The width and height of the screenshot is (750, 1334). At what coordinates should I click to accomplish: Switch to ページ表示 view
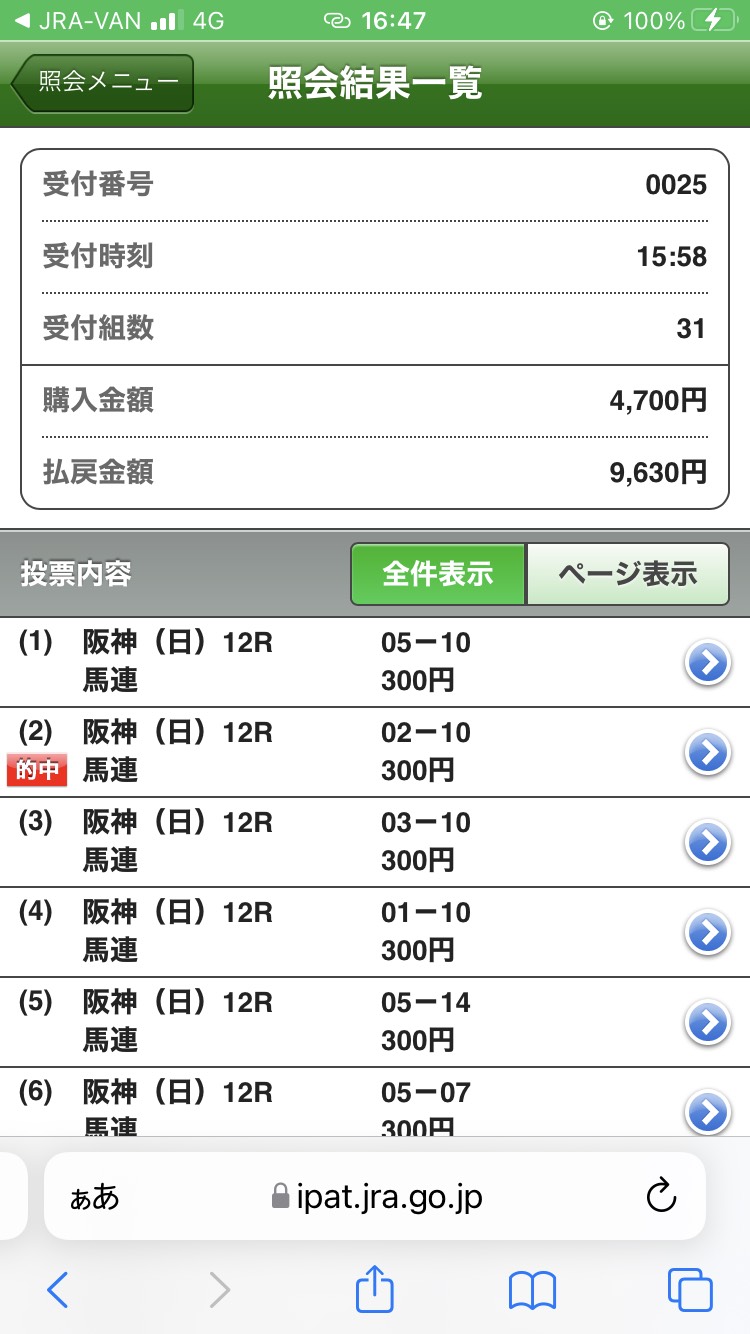[x=628, y=575]
